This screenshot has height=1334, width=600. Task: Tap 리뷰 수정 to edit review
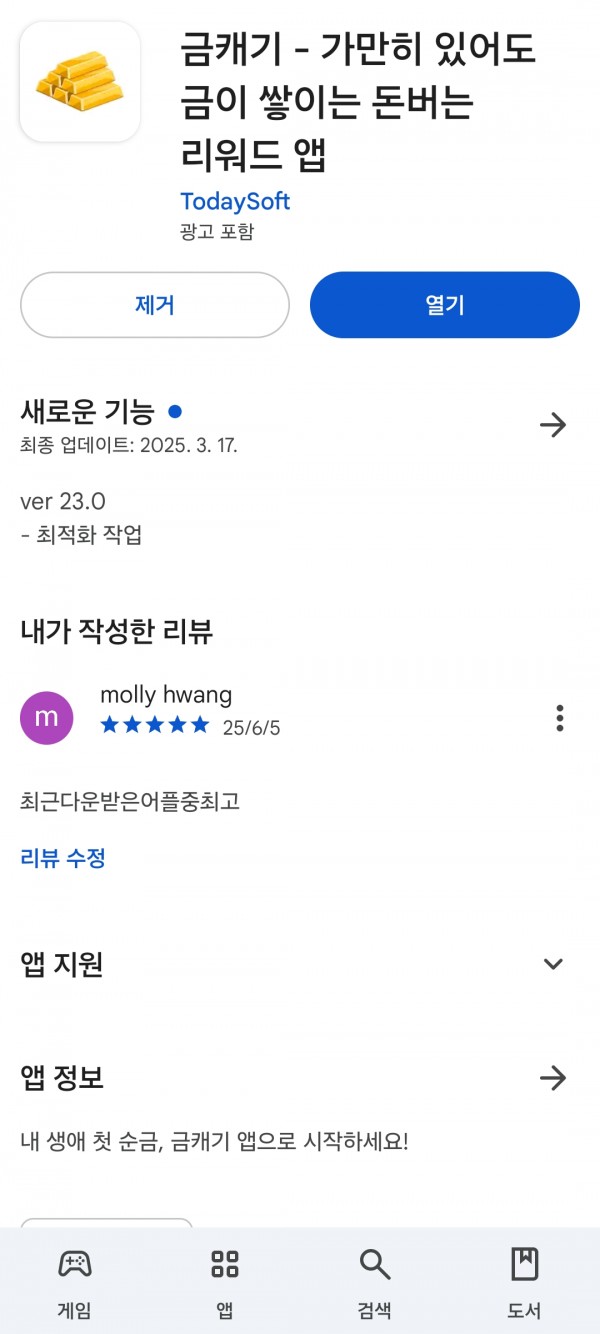point(63,858)
